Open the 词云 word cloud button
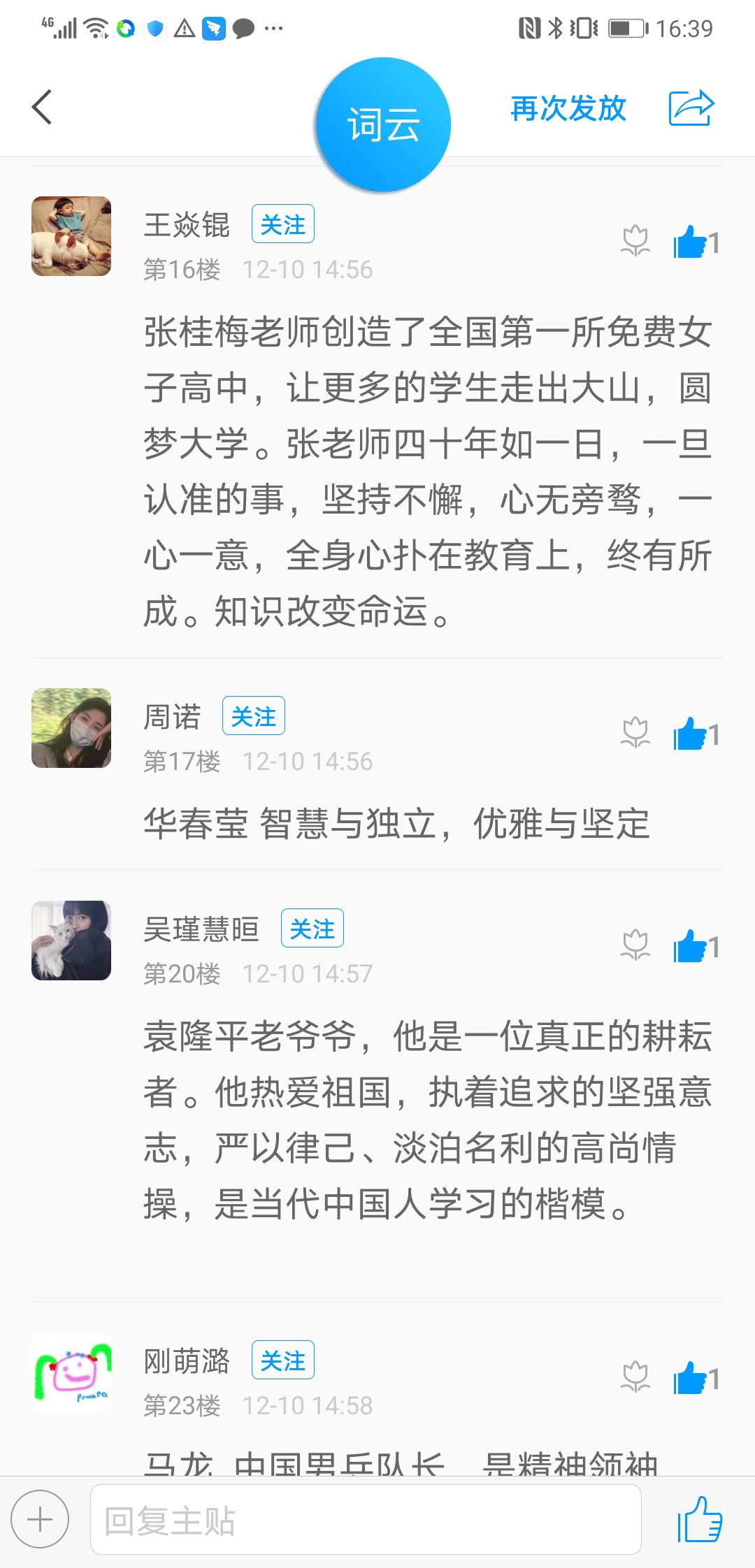This screenshot has height=1568, width=755. click(x=383, y=125)
